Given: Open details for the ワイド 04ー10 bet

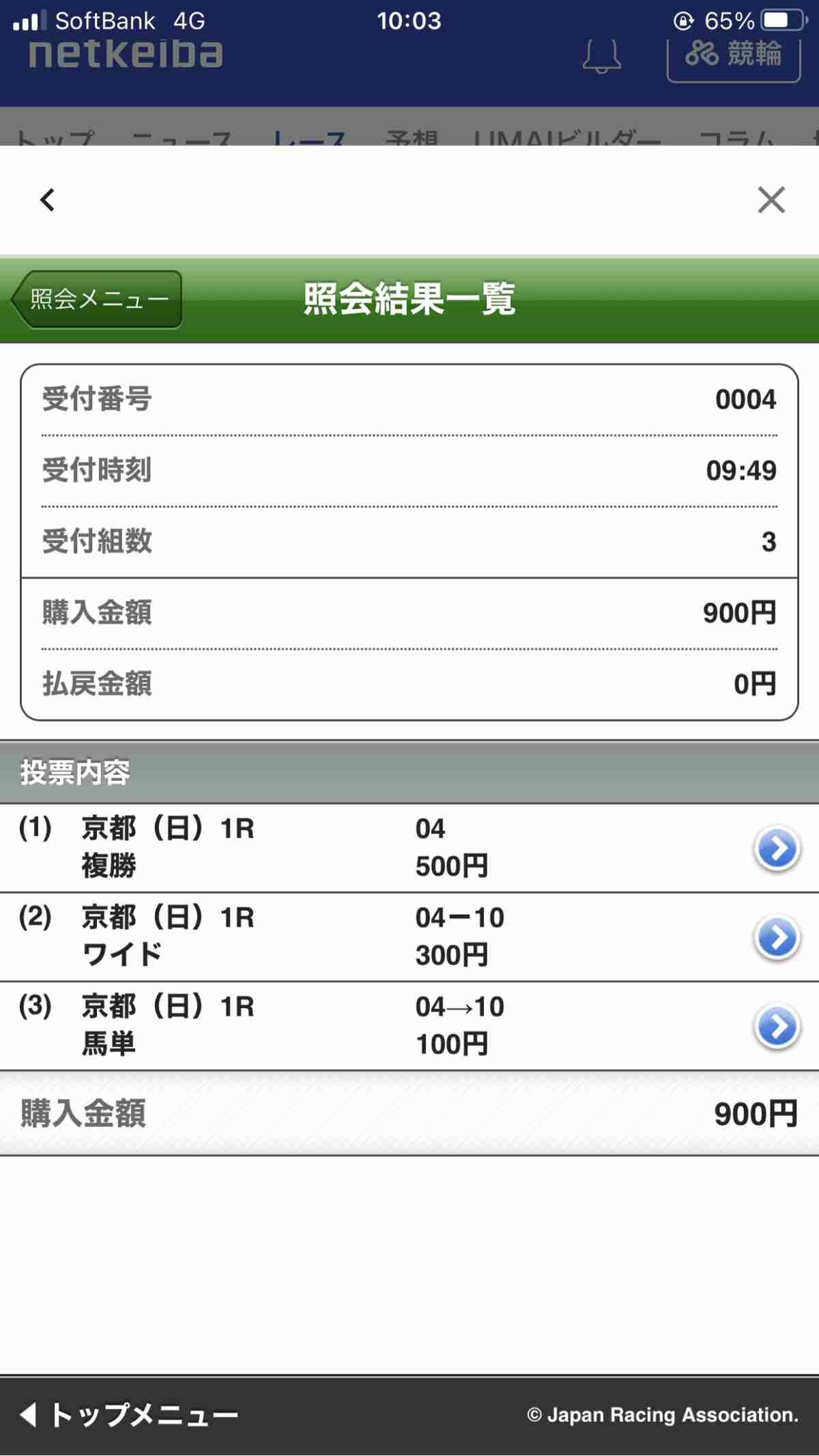Looking at the screenshot, I should click(777, 937).
